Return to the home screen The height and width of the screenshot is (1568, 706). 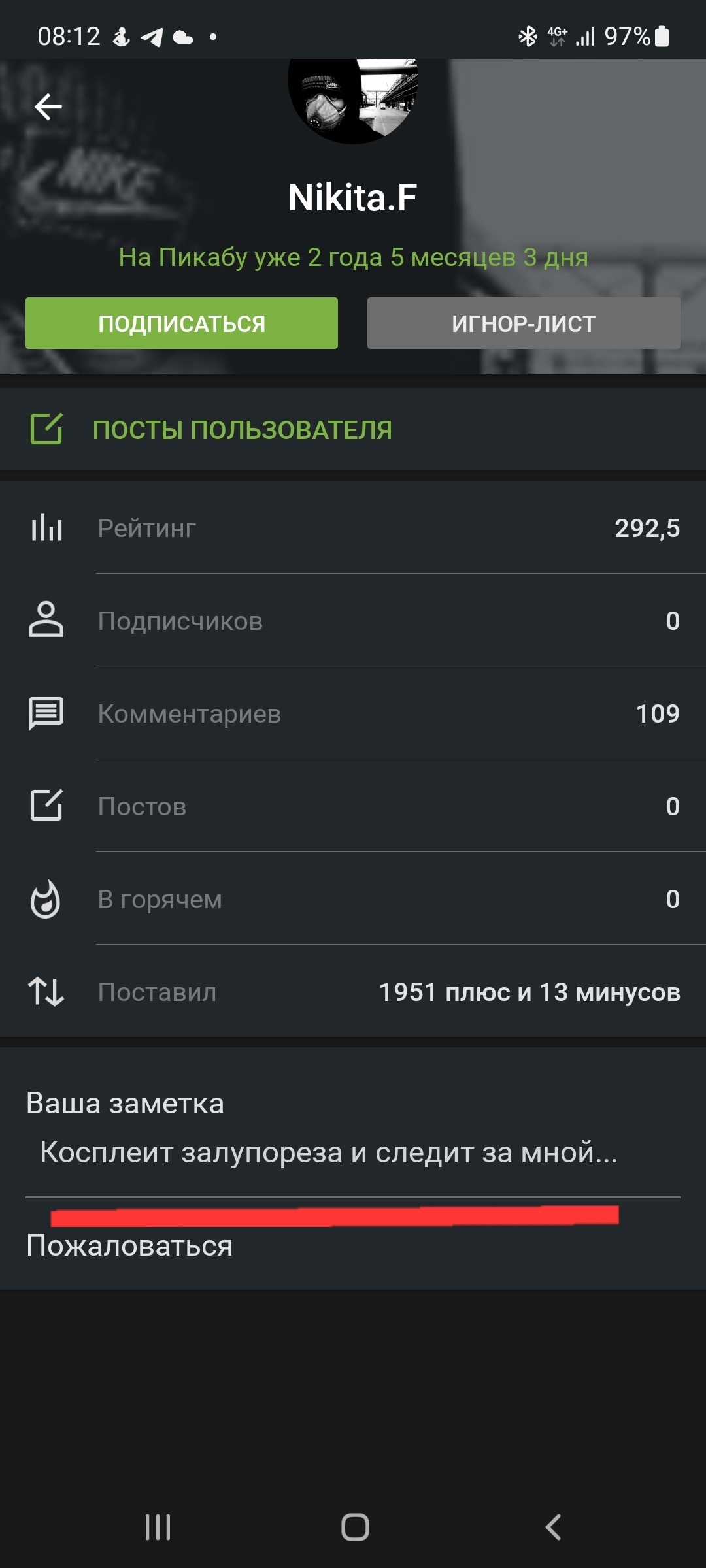[x=355, y=1527]
